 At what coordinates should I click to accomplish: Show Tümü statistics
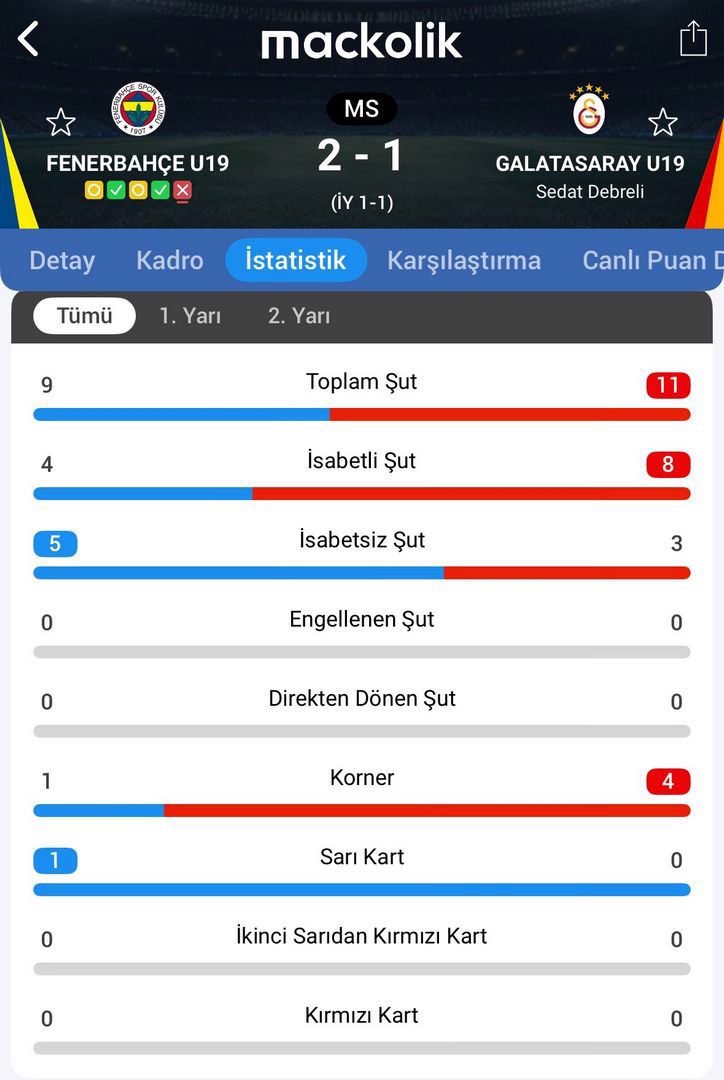point(84,316)
